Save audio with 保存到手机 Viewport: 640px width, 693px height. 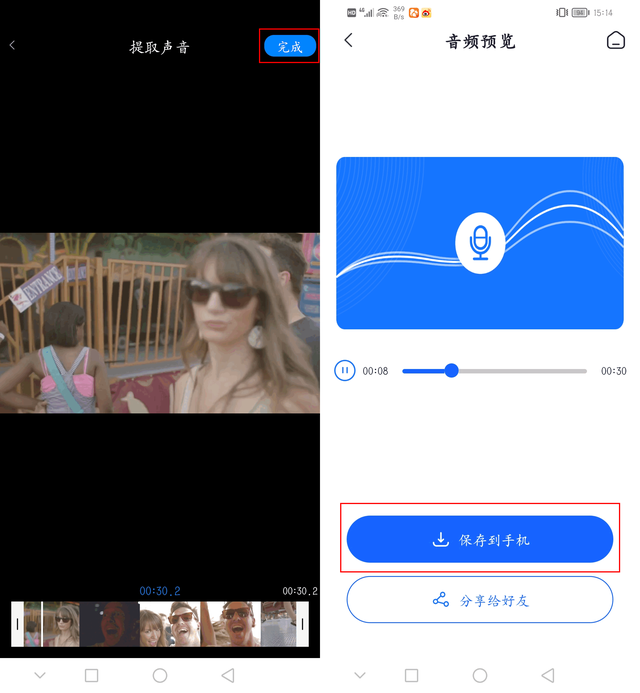tap(479, 540)
